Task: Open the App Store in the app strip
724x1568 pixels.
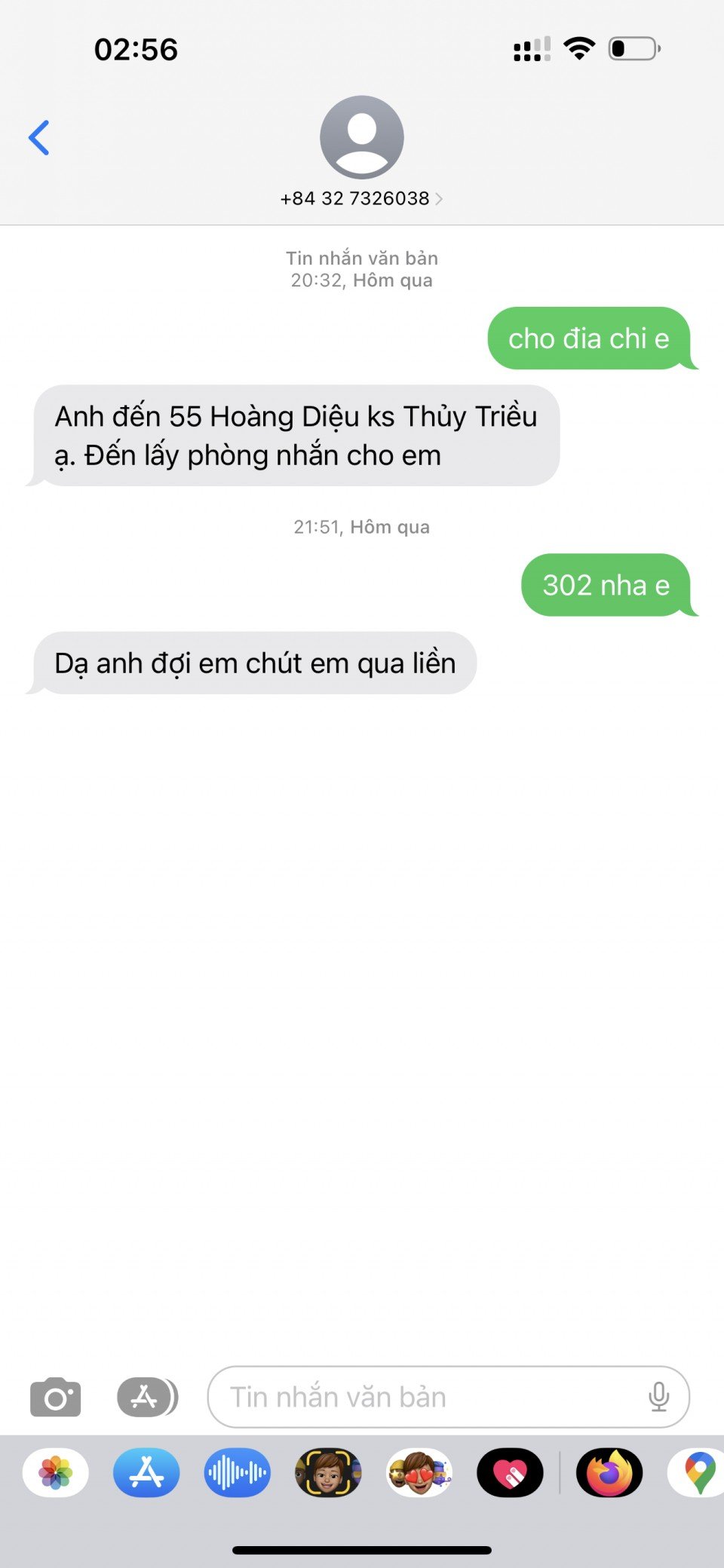Action: pos(146,1472)
